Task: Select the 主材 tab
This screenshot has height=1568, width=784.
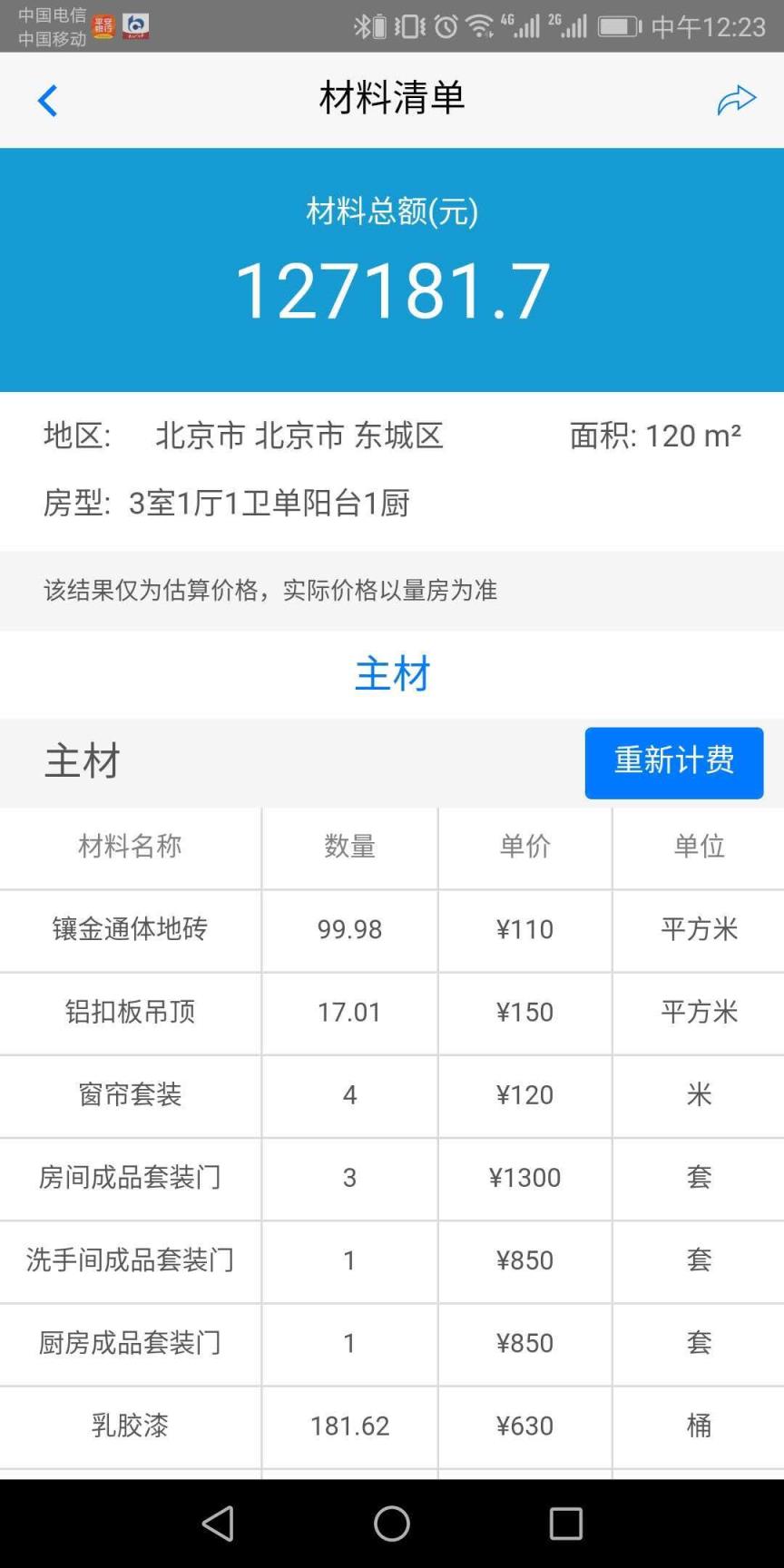Action: [392, 673]
